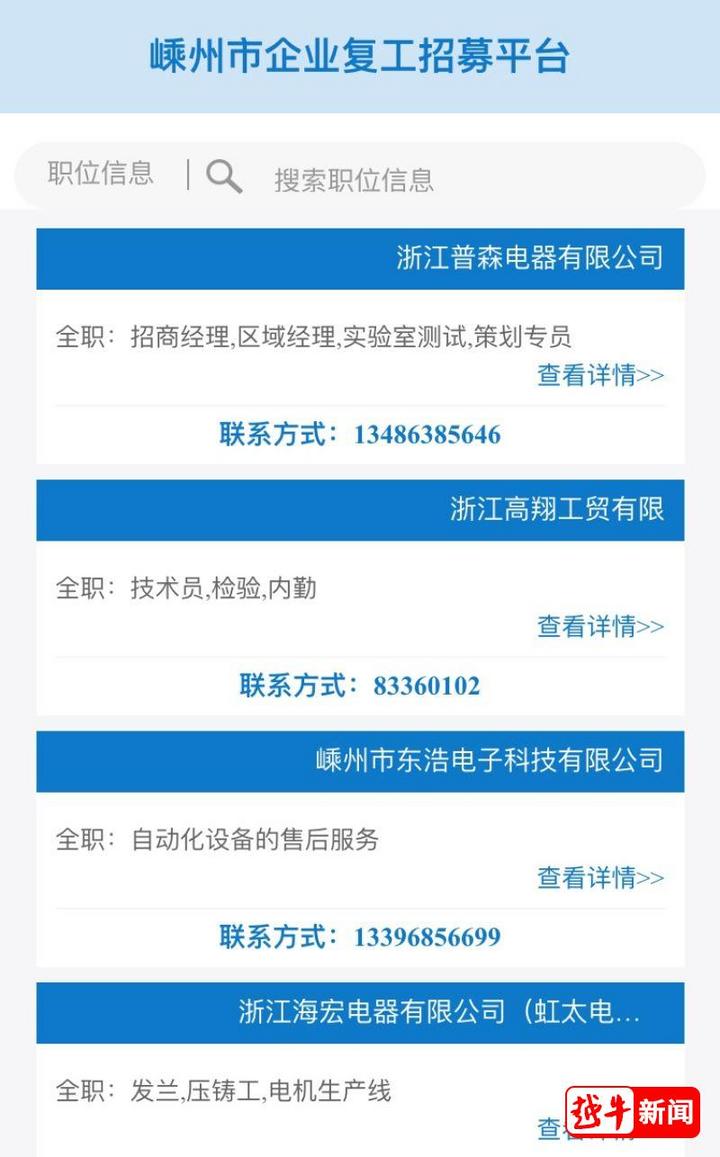View details for 浙江普森电器有限公司
The width and height of the screenshot is (720, 1157).
pos(600,375)
